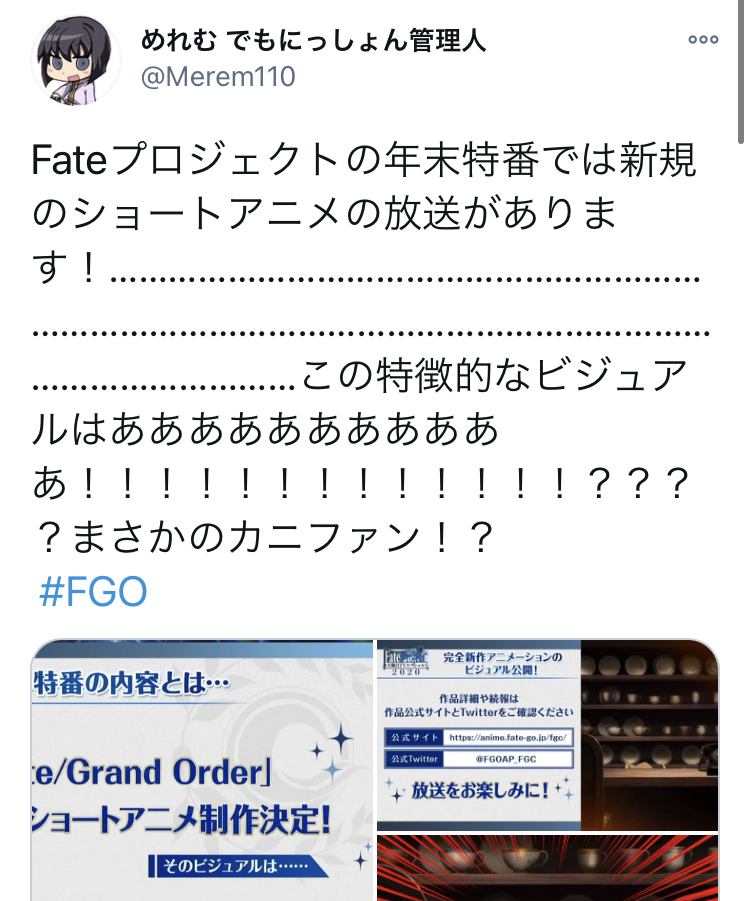Tap the @Merem110 username
Screen dimensions: 750x901
pos(218,77)
